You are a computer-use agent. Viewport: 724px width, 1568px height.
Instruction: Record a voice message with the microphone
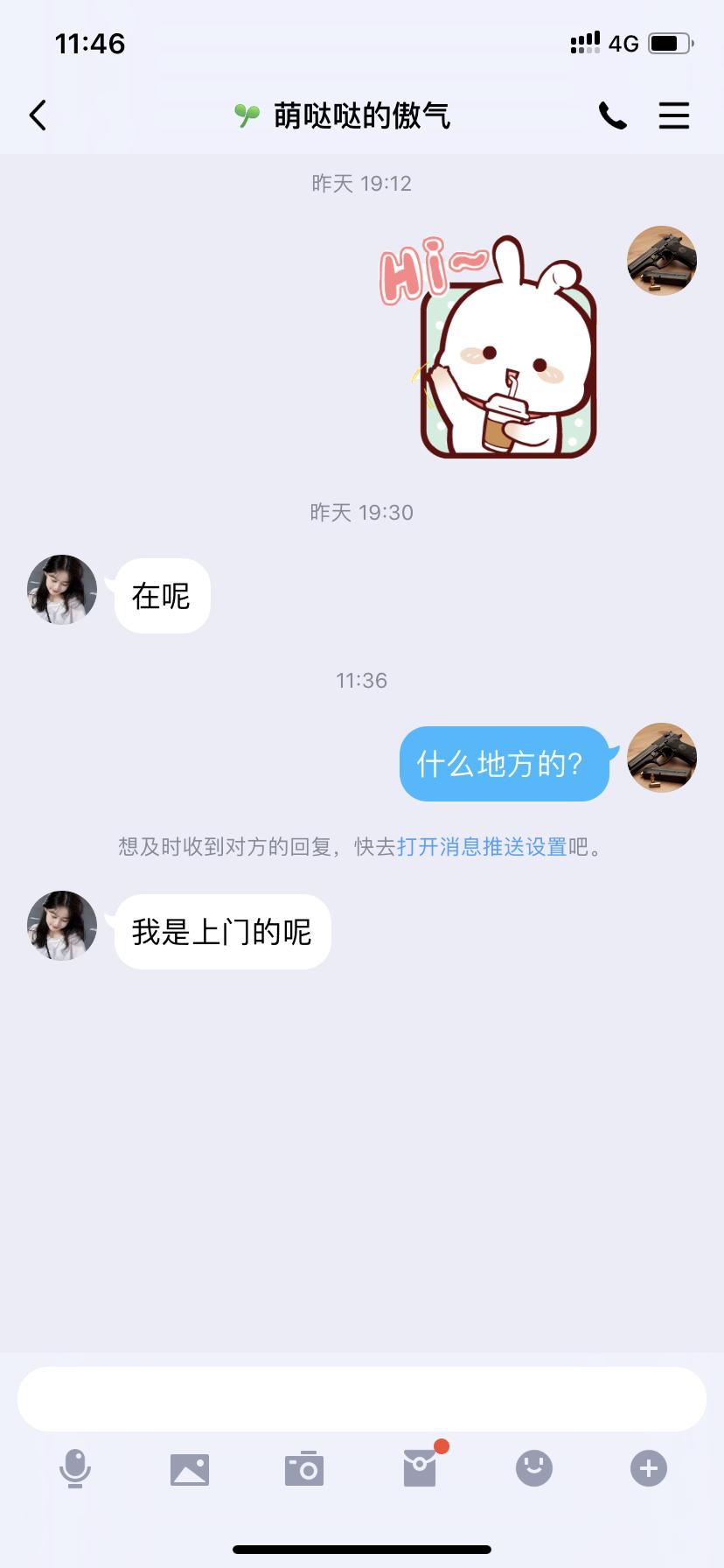click(75, 1468)
